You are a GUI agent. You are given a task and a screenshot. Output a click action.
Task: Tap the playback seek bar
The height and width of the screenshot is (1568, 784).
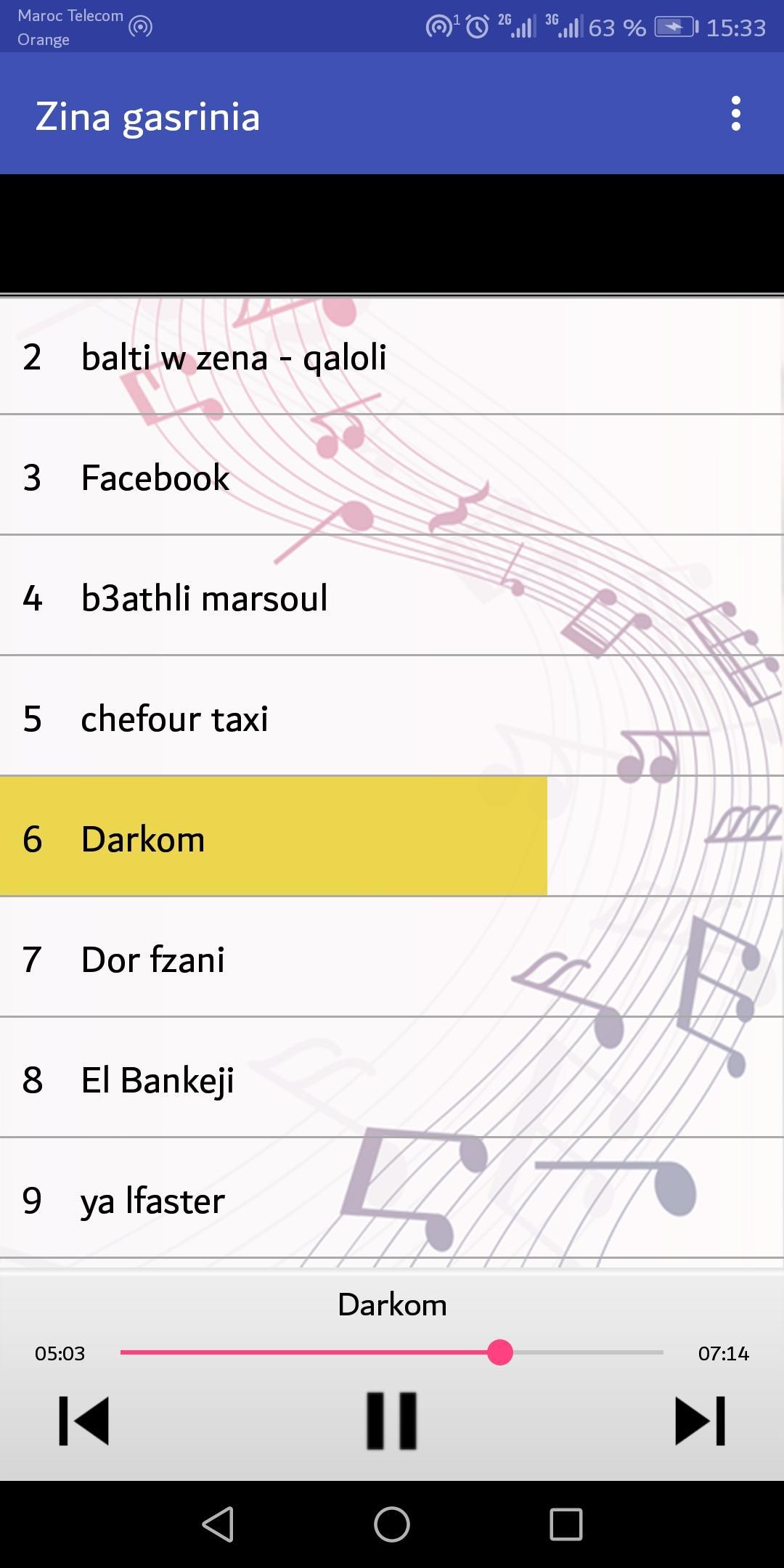tap(392, 1352)
